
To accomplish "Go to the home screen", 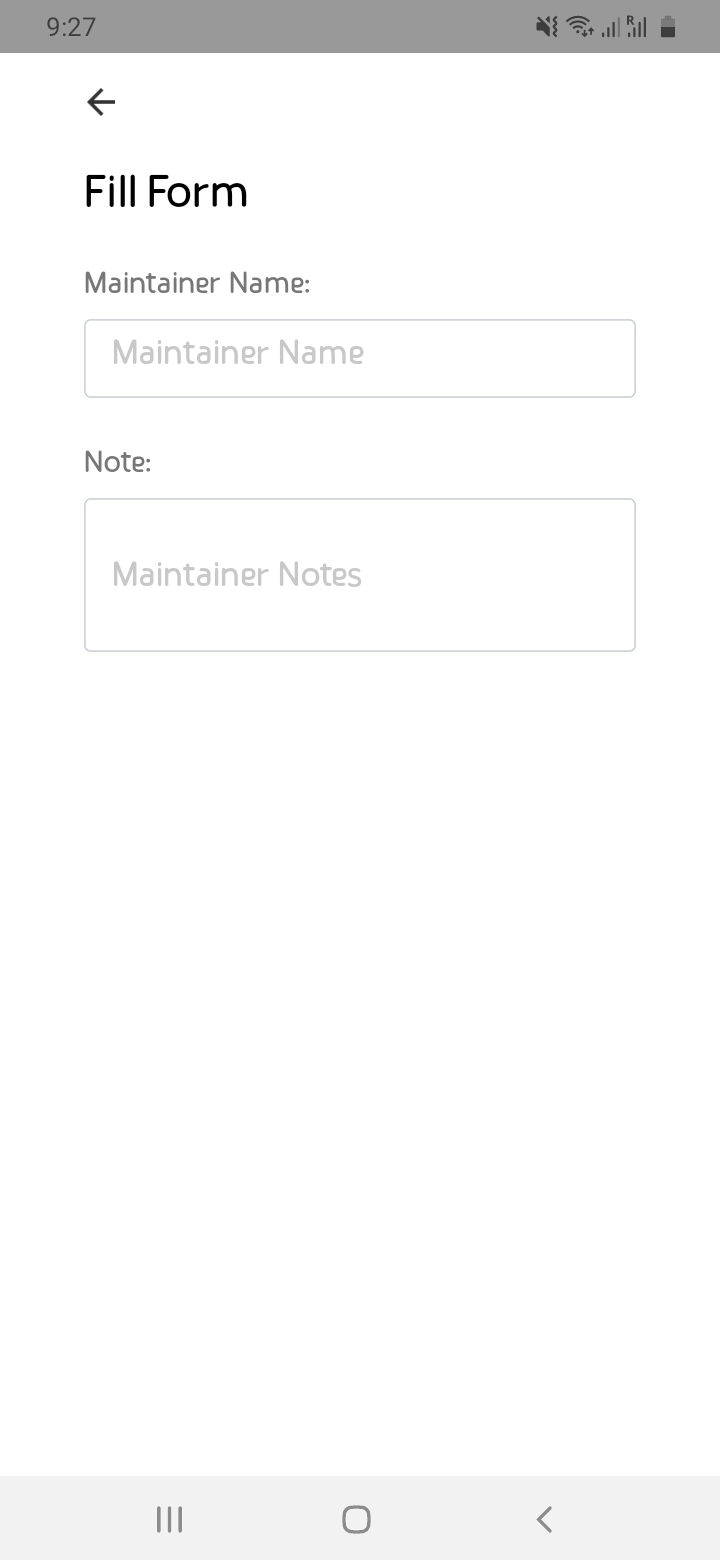I will pos(357,1520).
